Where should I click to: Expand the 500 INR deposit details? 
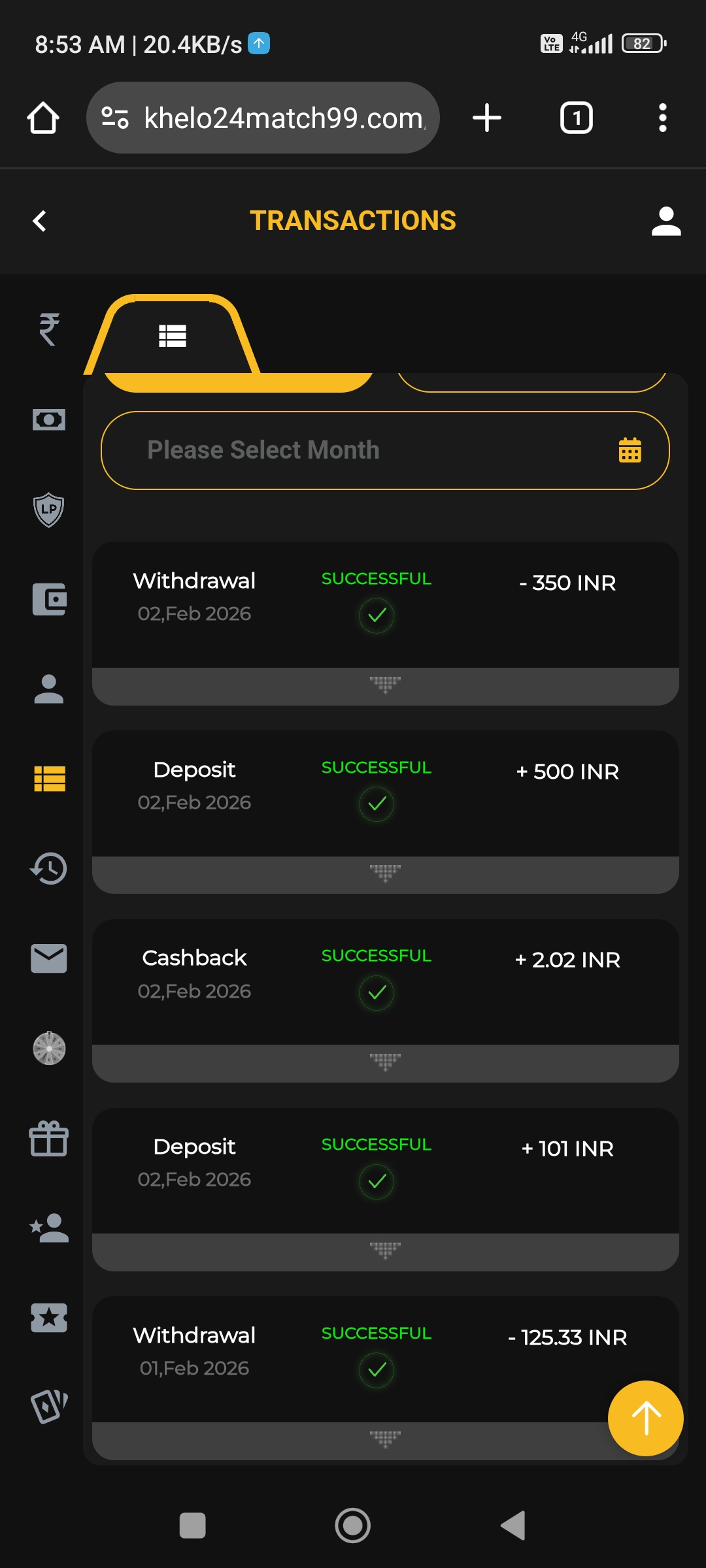385,874
